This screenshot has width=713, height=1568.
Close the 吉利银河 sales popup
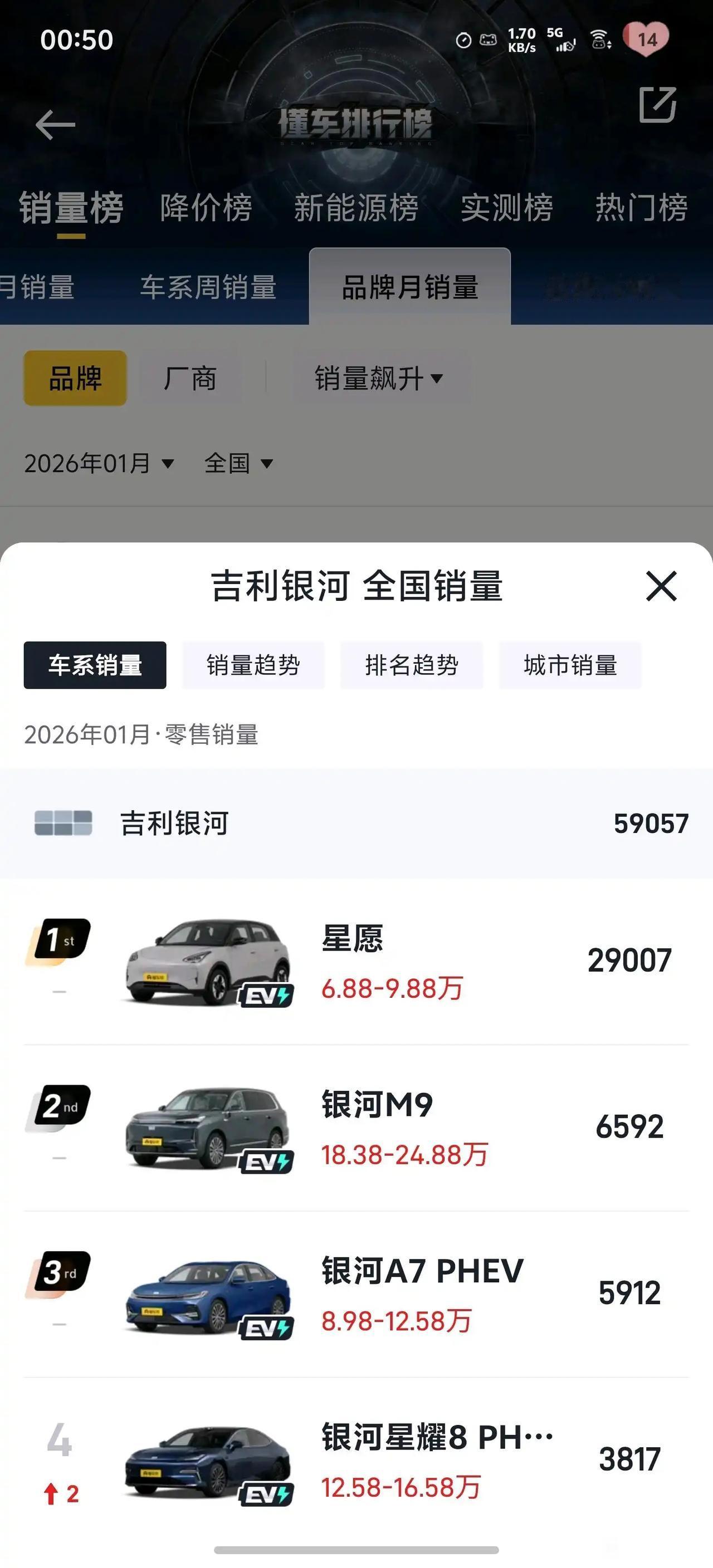[661, 586]
